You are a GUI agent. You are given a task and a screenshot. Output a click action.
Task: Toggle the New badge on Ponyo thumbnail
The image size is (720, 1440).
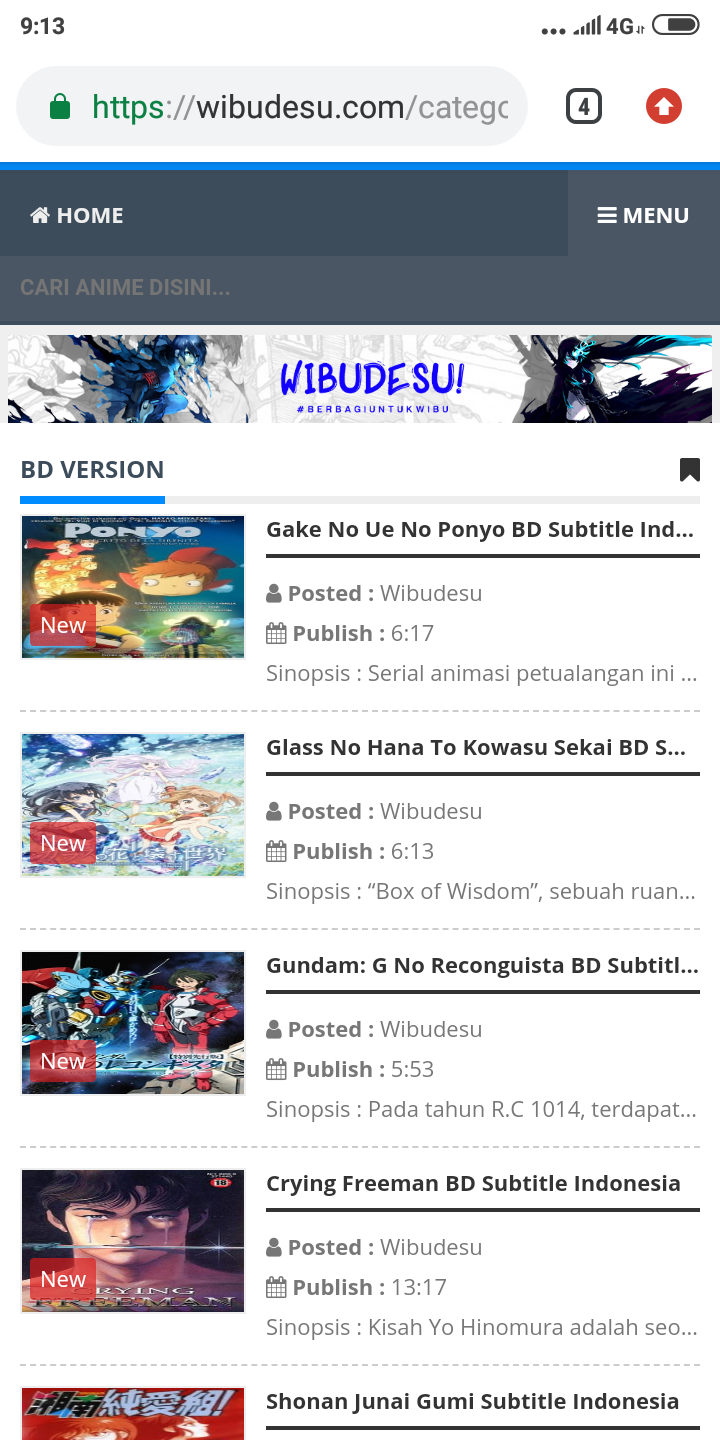(x=63, y=625)
